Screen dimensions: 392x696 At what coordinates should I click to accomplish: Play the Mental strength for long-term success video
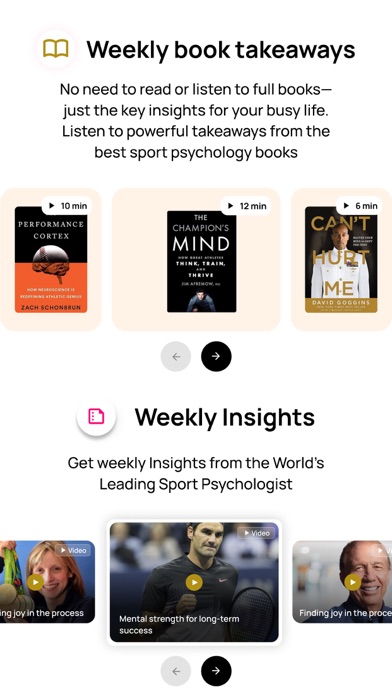[194, 582]
